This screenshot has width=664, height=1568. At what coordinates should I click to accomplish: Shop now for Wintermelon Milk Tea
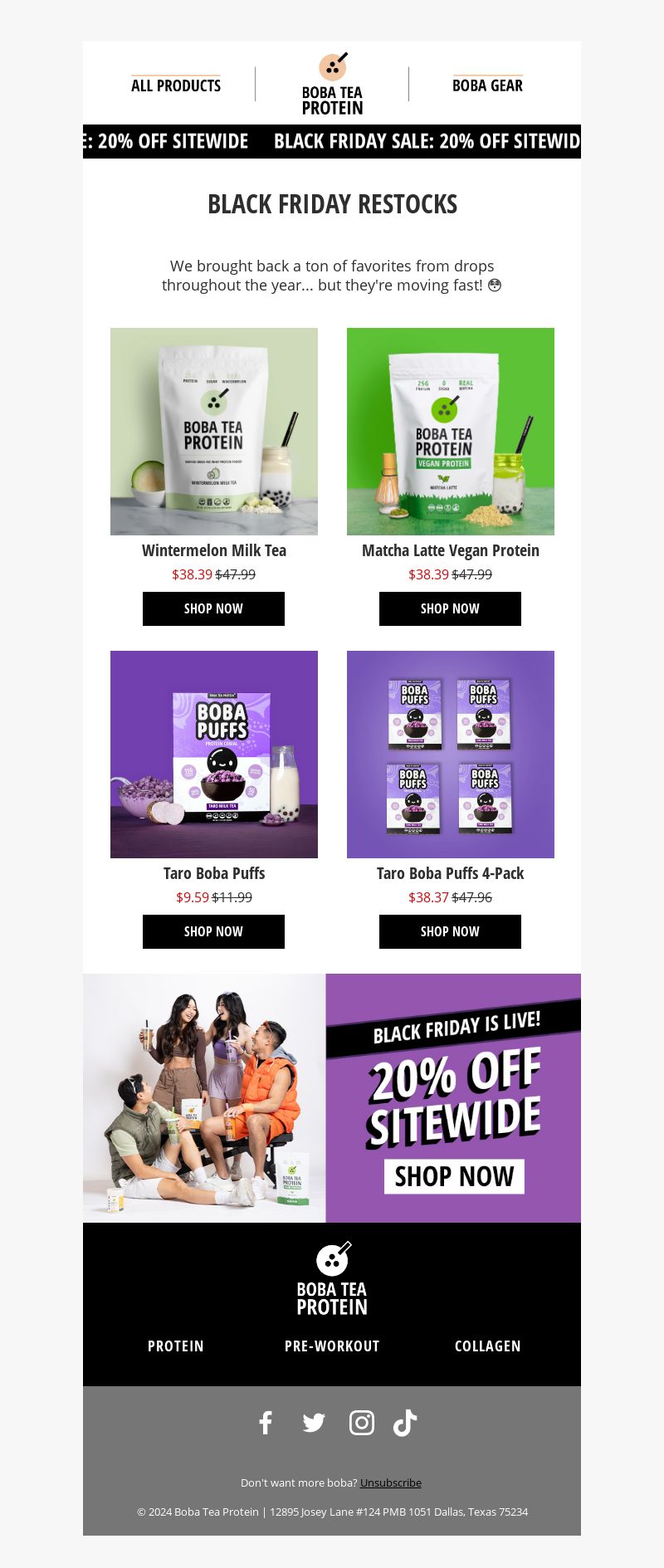point(213,608)
